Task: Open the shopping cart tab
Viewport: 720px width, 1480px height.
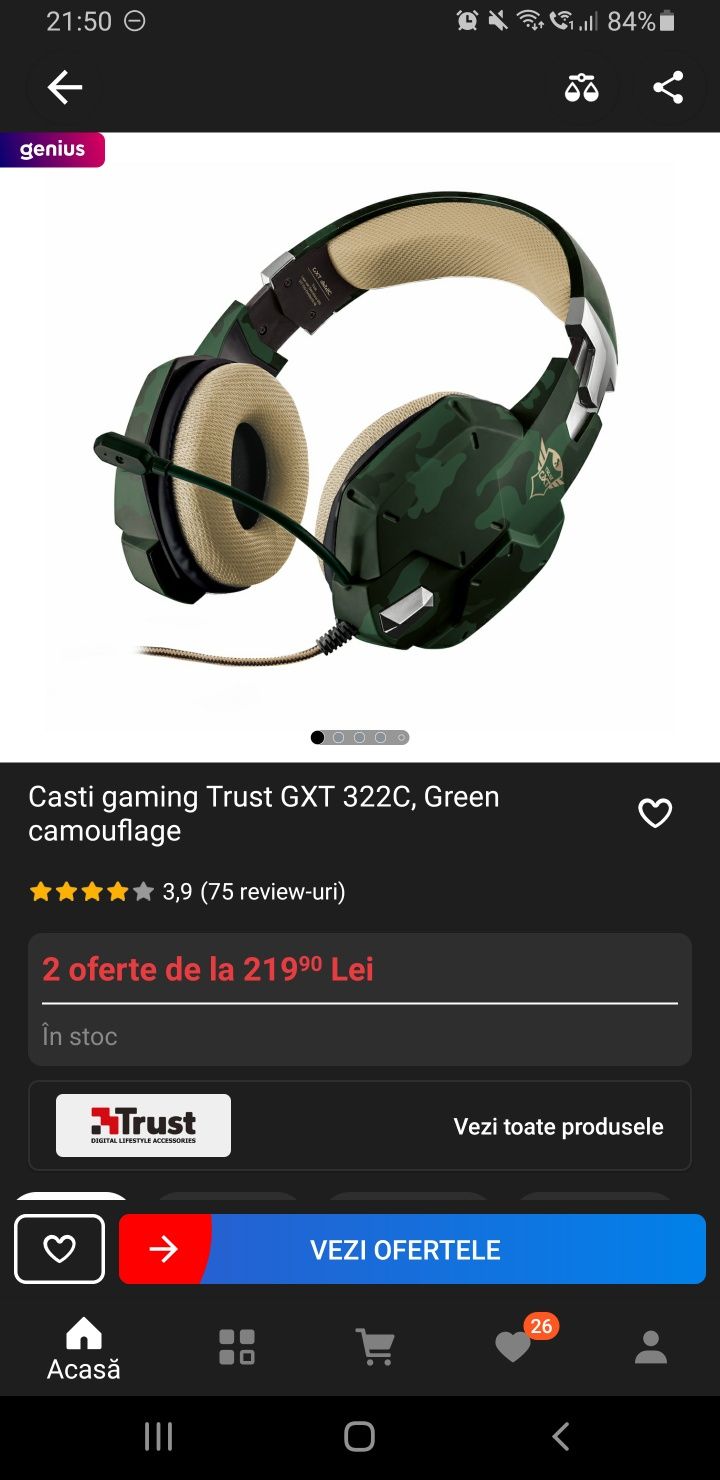Action: coord(375,1347)
